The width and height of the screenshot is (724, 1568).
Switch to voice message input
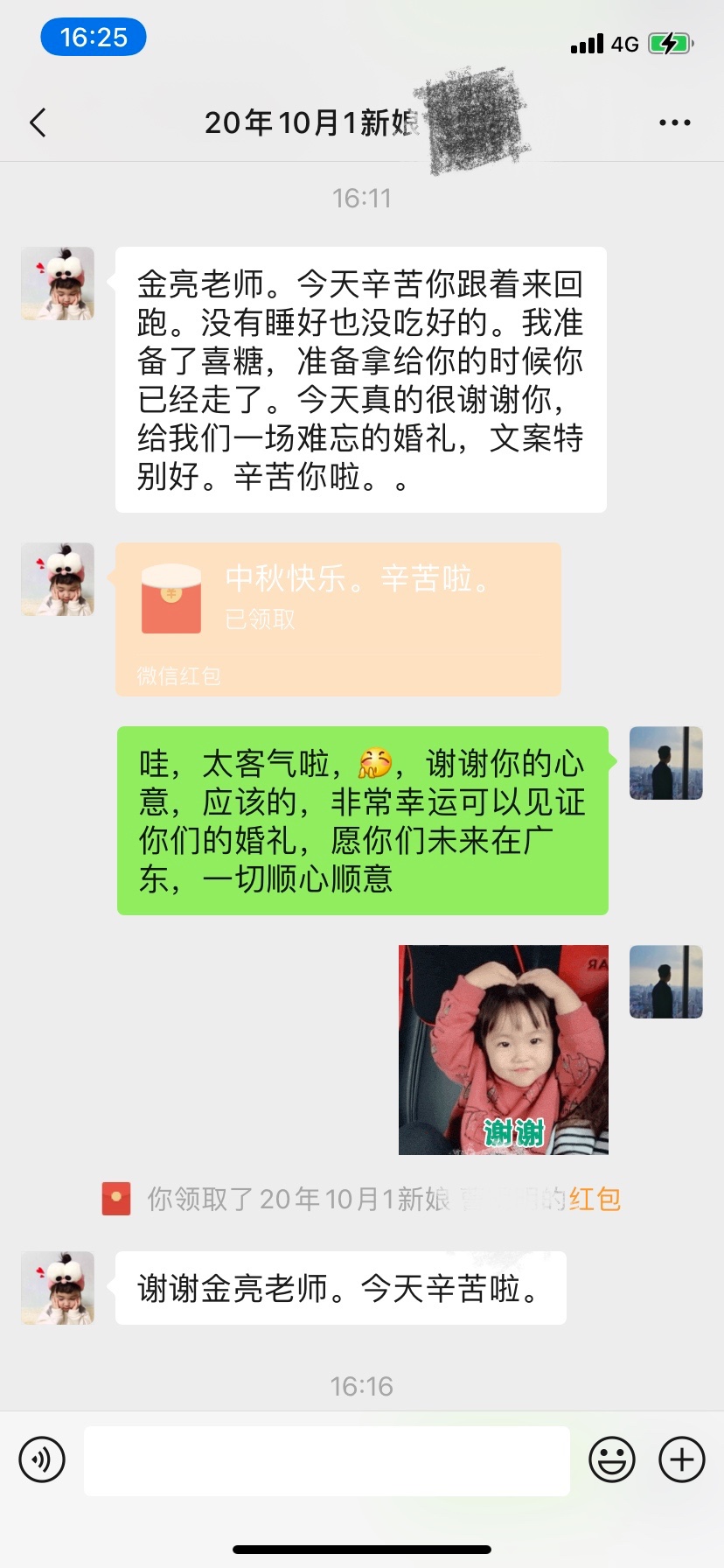(42, 1459)
